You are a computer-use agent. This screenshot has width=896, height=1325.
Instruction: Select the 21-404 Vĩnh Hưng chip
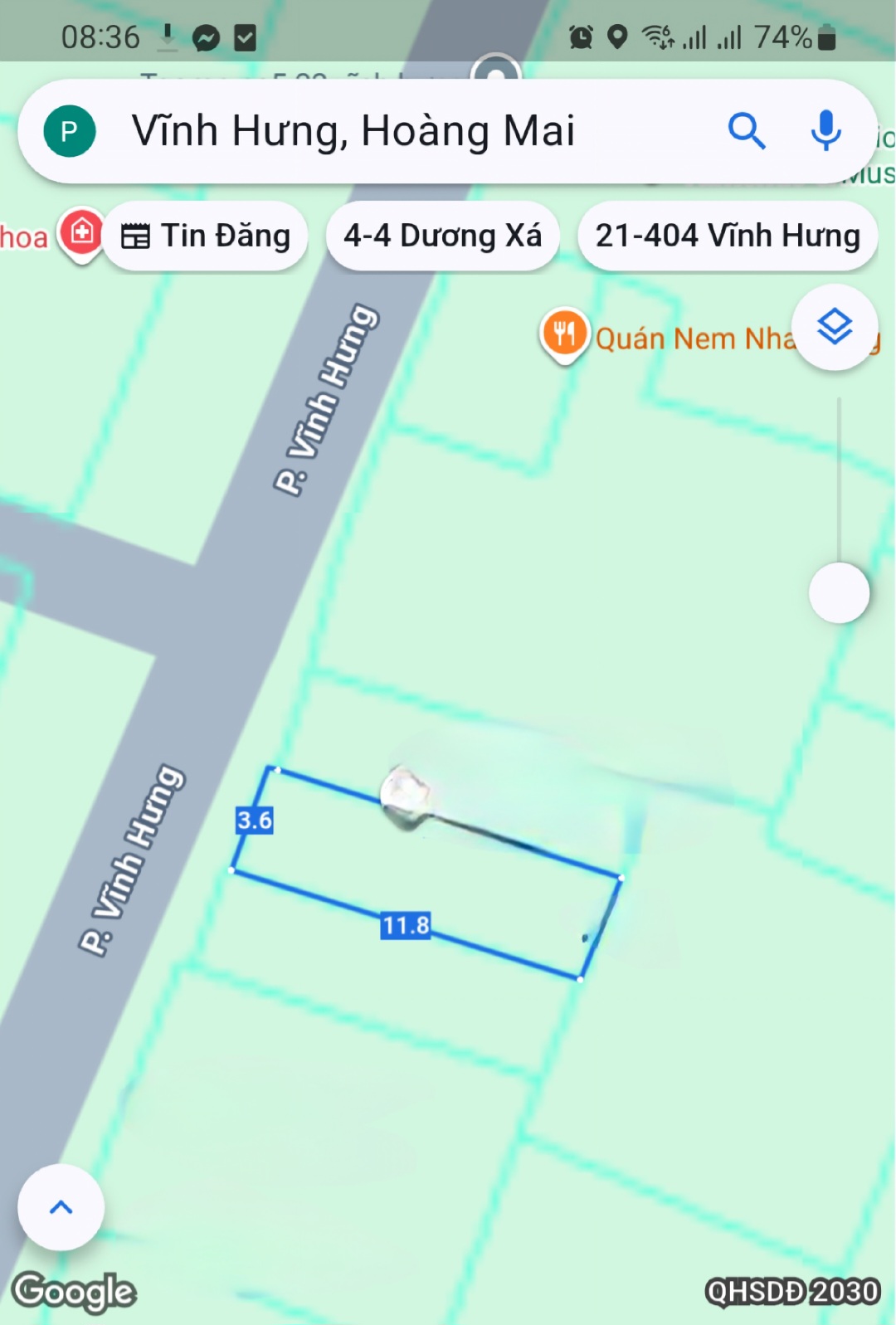[727, 236]
